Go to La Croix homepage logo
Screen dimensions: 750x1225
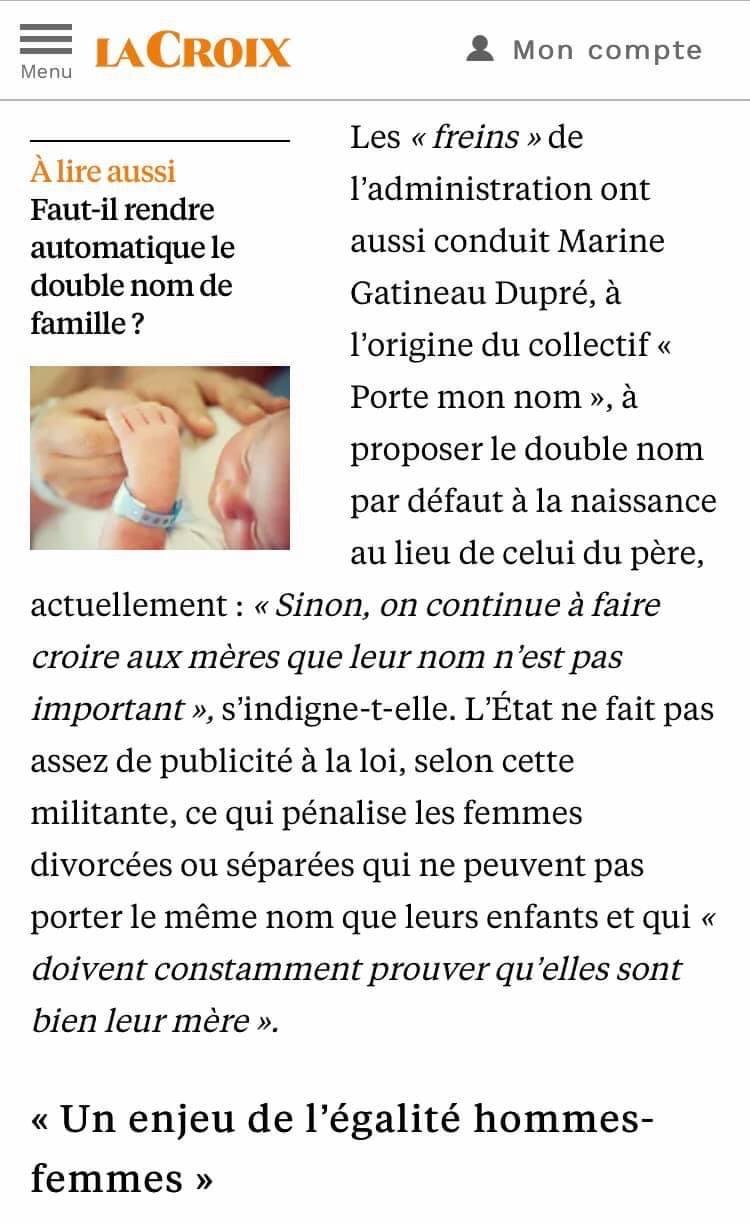[192, 51]
